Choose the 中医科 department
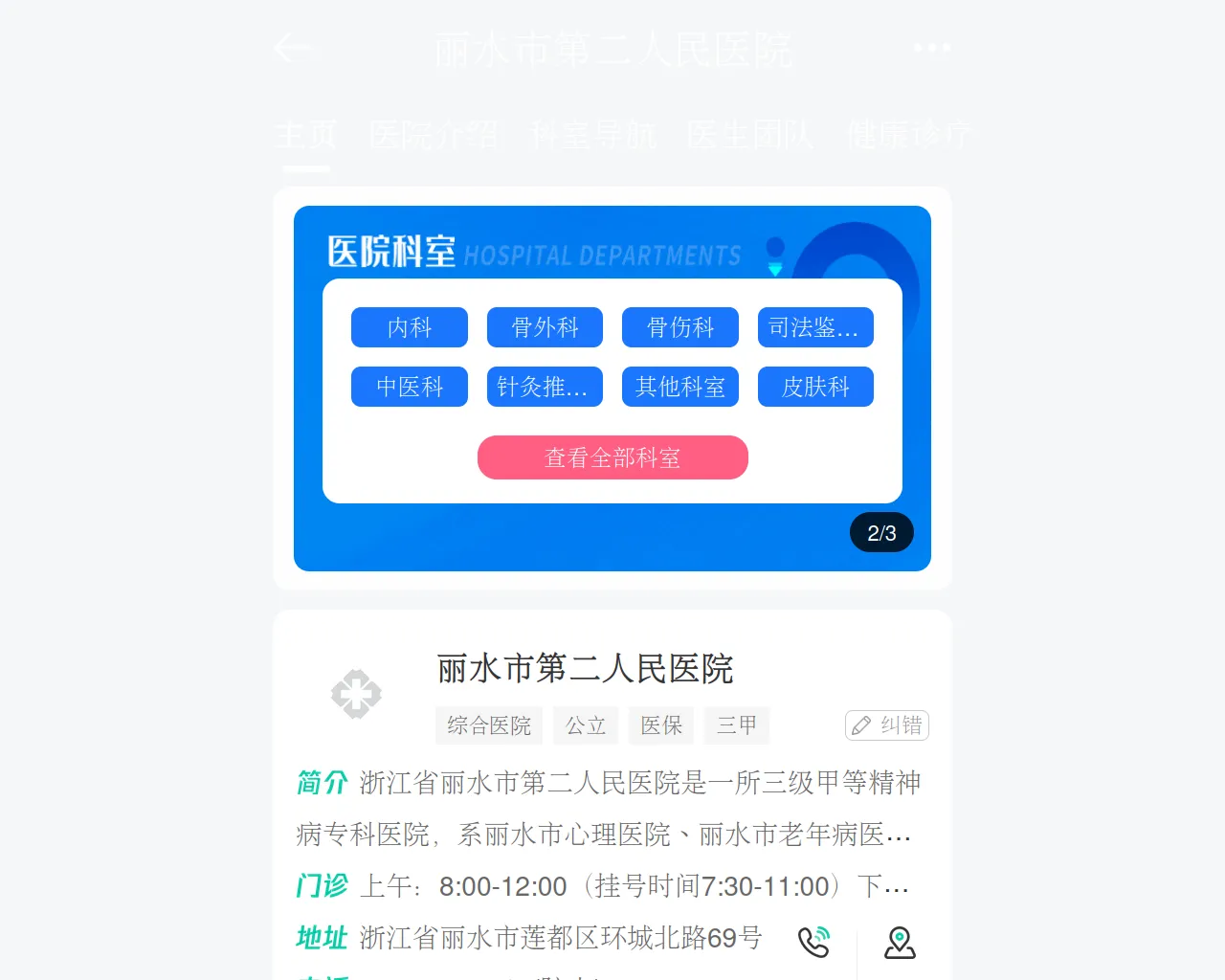This screenshot has width=1225, height=980. (410, 387)
